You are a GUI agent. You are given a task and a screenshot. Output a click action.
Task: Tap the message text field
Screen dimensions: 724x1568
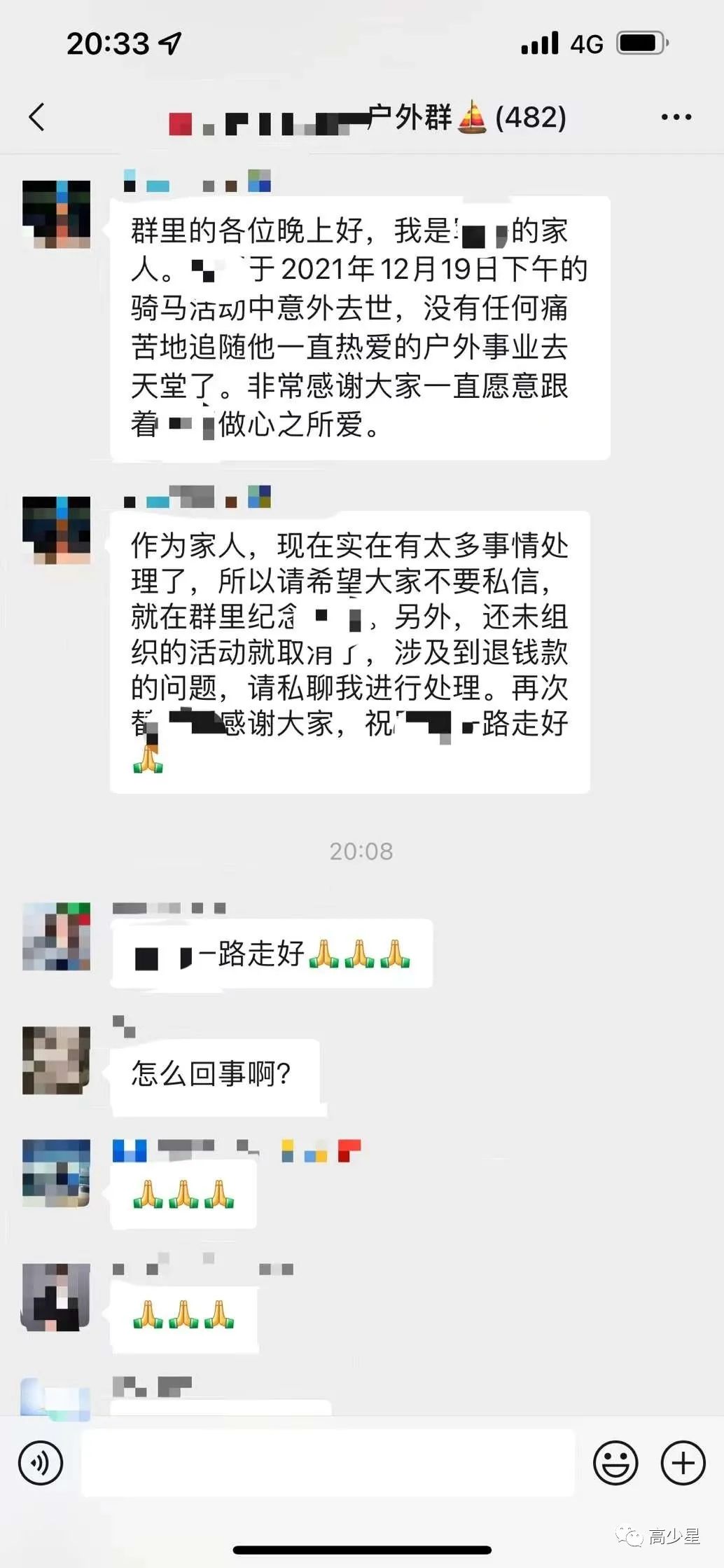point(328,1463)
